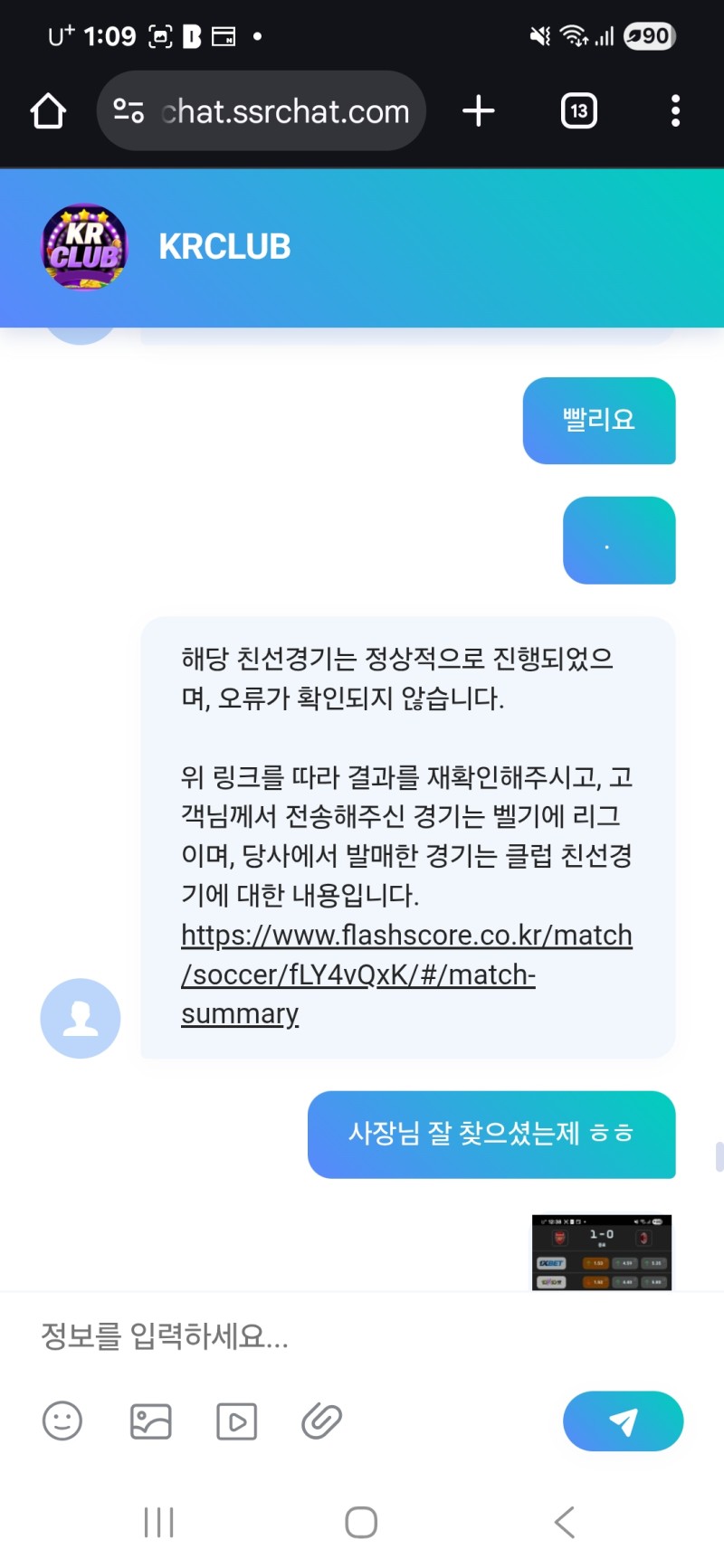
Task: Tap the send message icon
Action: tap(623, 1421)
